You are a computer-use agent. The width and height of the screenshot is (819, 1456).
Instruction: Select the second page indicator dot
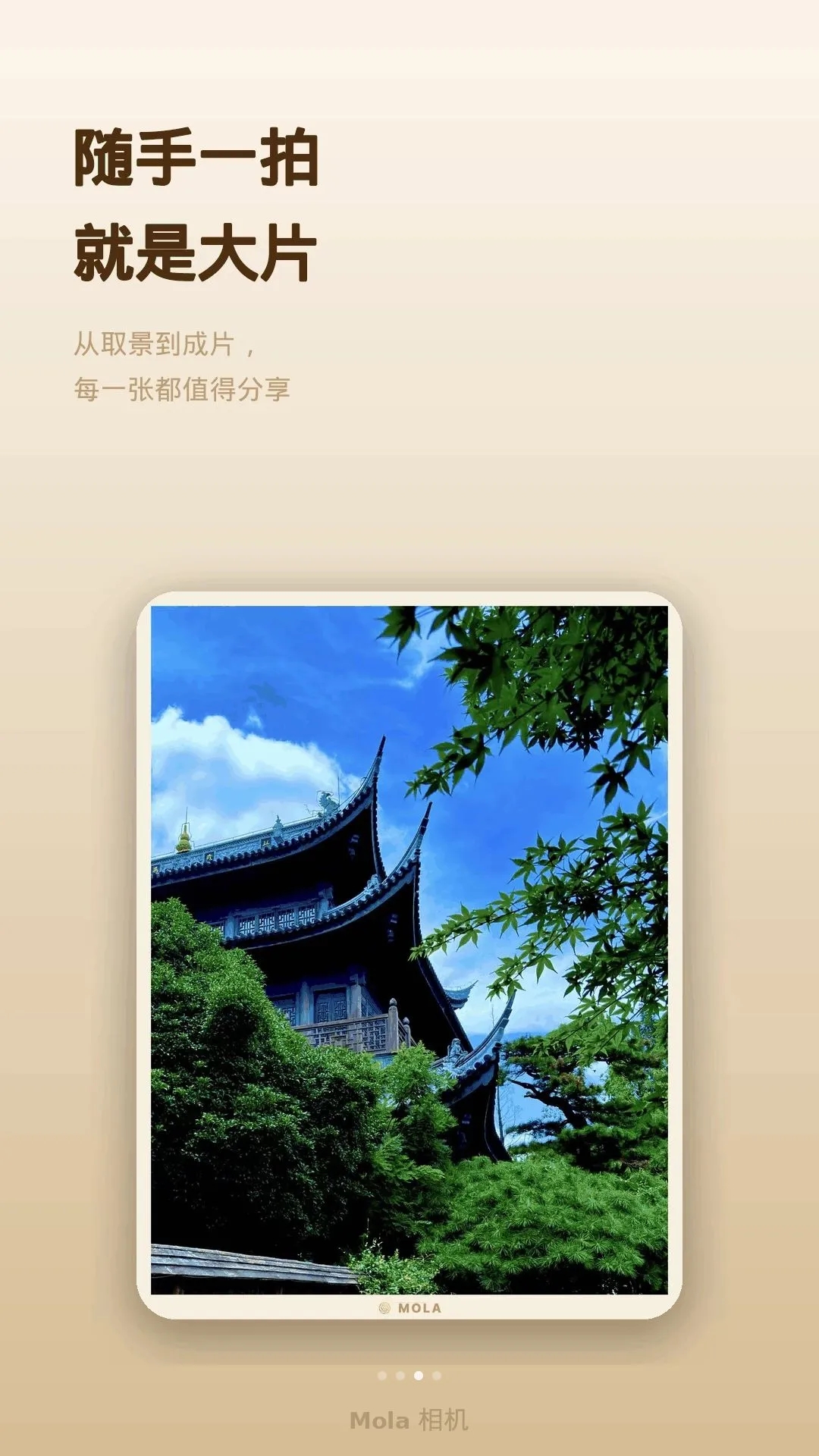pos(400,1376)
